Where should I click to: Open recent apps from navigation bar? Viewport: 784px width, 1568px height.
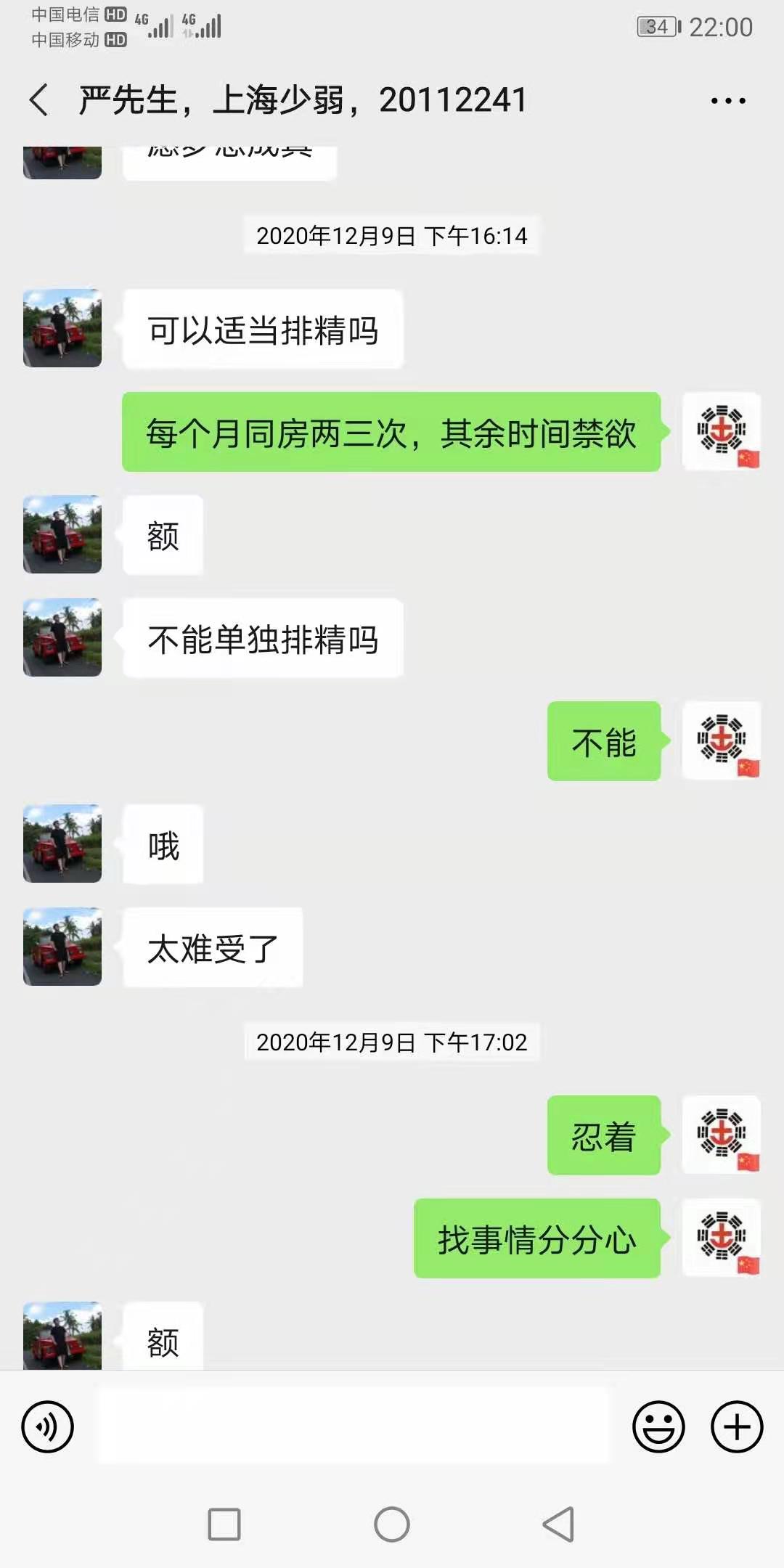(224, 1524)
